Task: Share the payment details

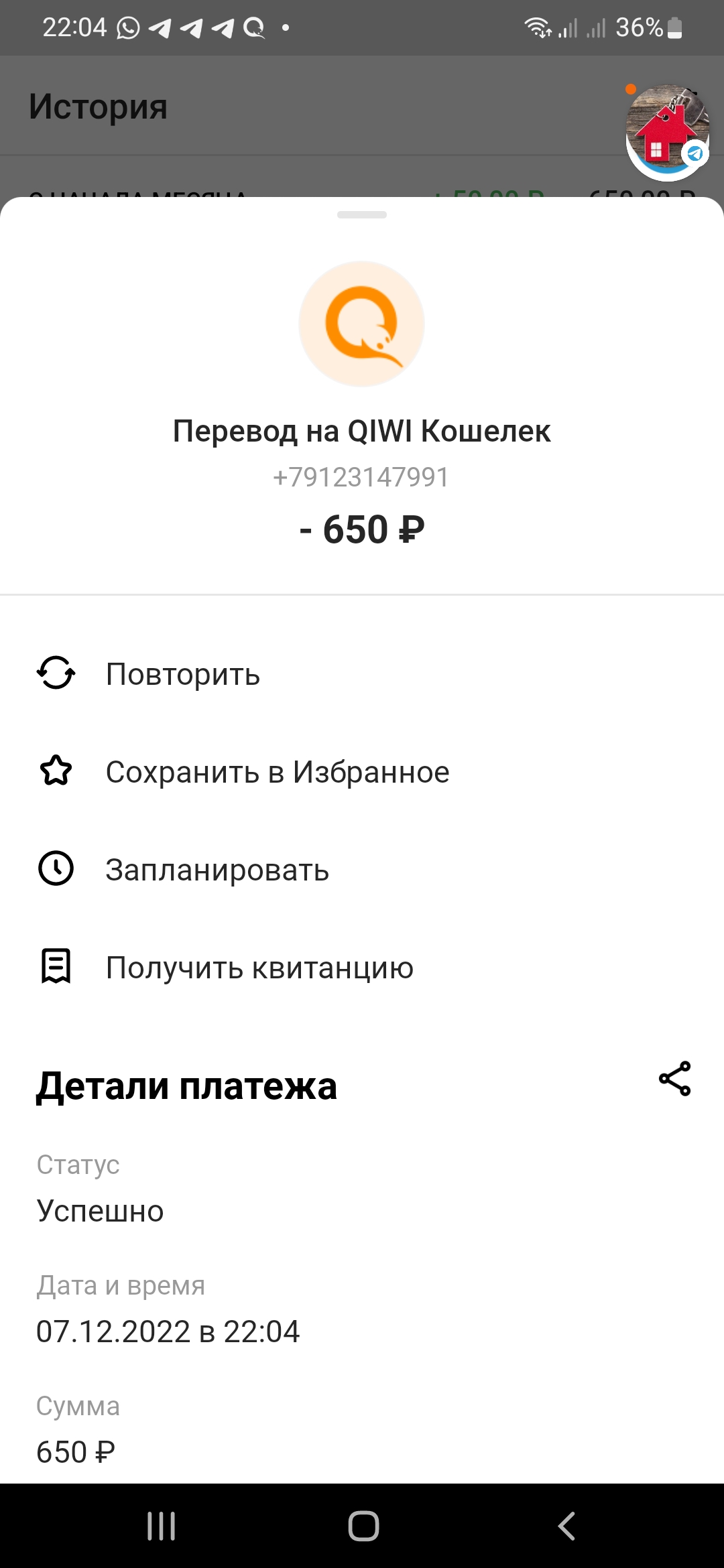Action: point(674,1079)
